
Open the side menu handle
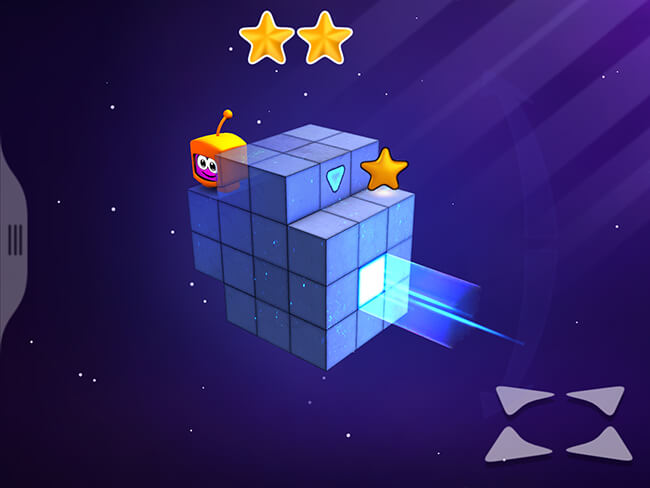coord(14,240)
